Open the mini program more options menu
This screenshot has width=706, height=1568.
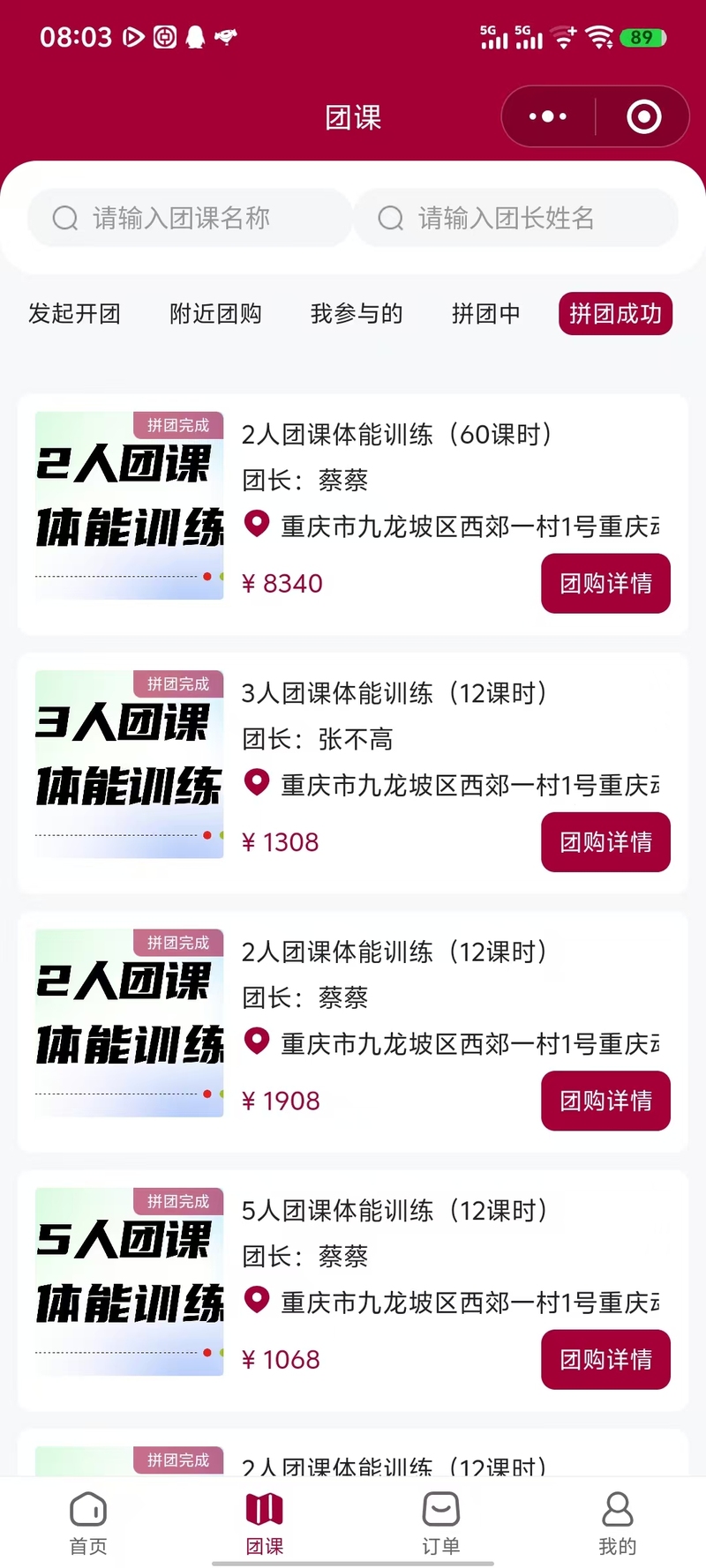548,116
